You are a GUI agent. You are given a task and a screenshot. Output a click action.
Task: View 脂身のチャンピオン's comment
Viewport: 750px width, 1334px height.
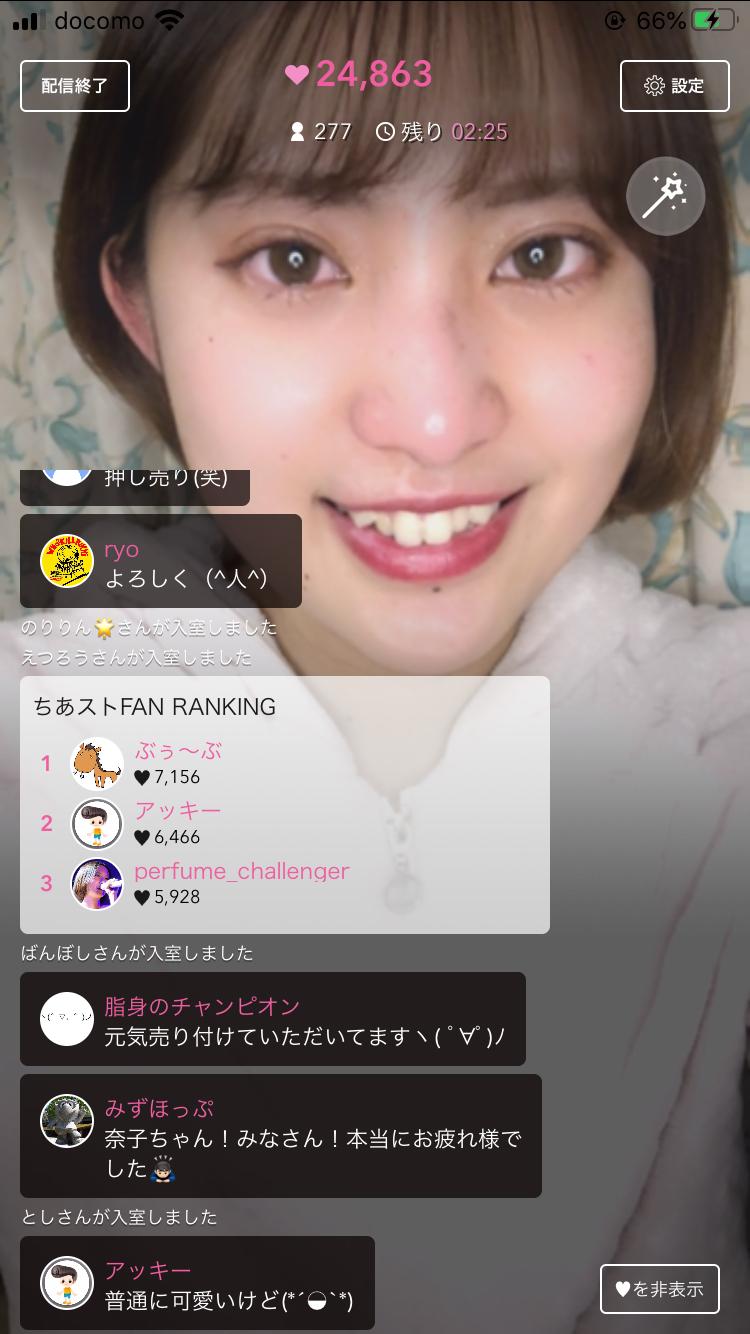[272, 1019]
